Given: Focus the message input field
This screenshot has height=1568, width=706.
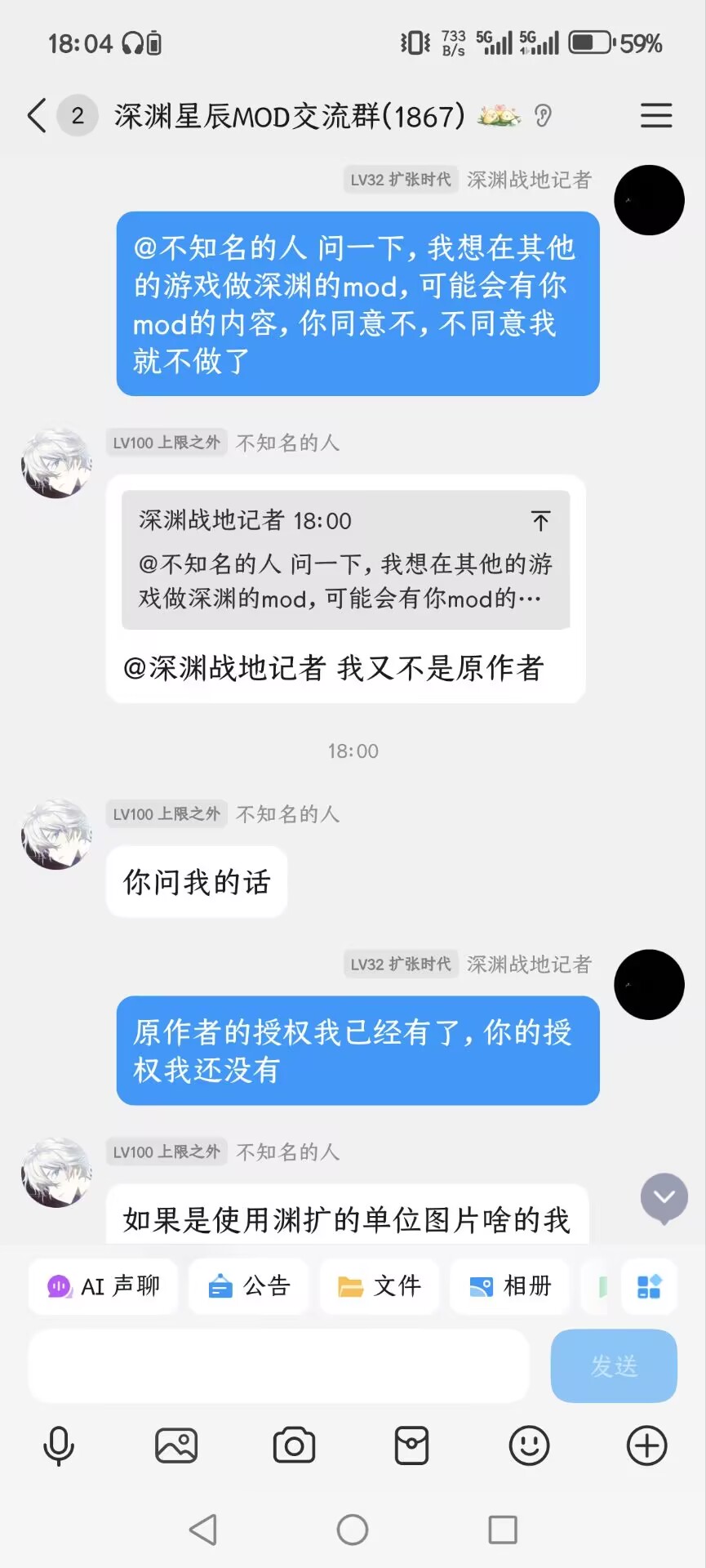Looking at the screenshot, I should (278, 1365).
